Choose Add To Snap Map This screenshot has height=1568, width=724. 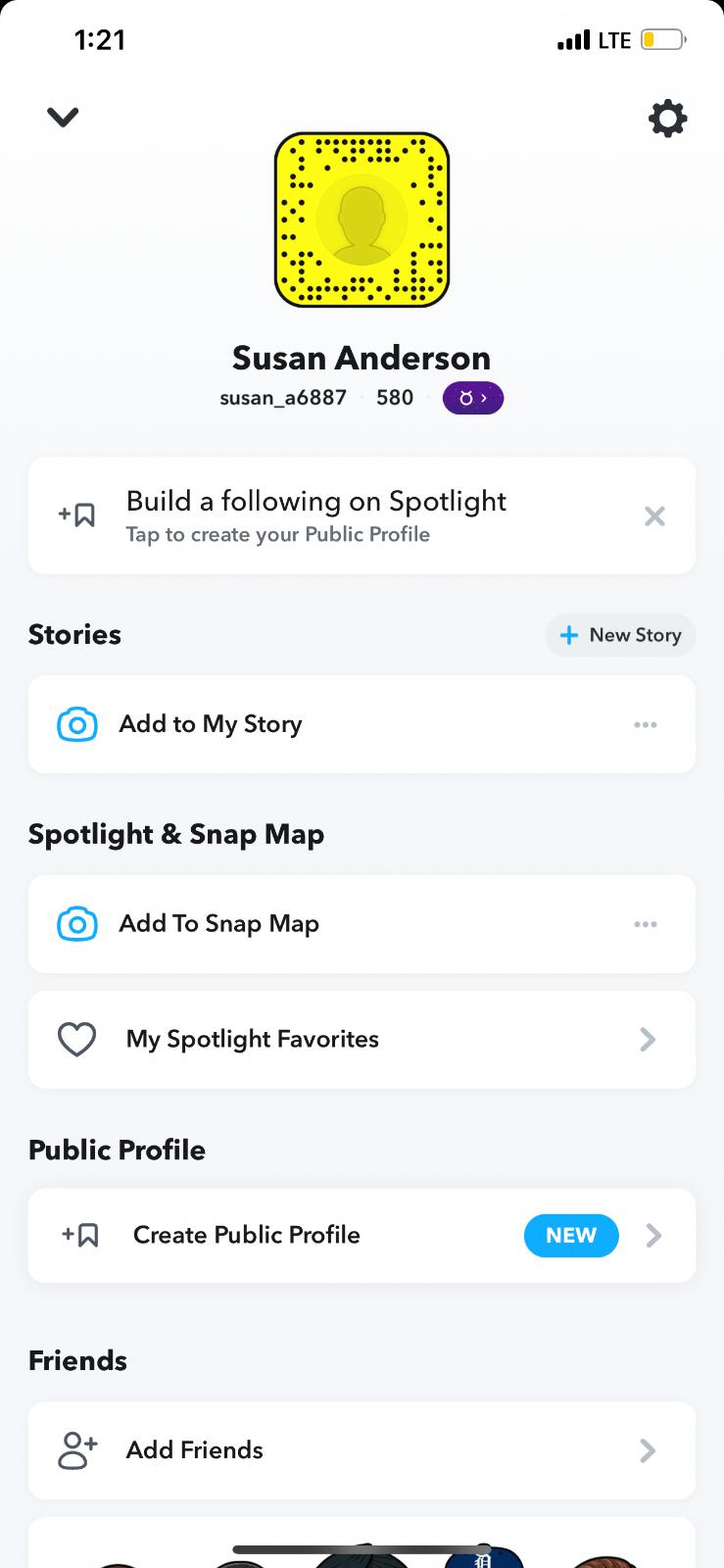coord(218,924)
